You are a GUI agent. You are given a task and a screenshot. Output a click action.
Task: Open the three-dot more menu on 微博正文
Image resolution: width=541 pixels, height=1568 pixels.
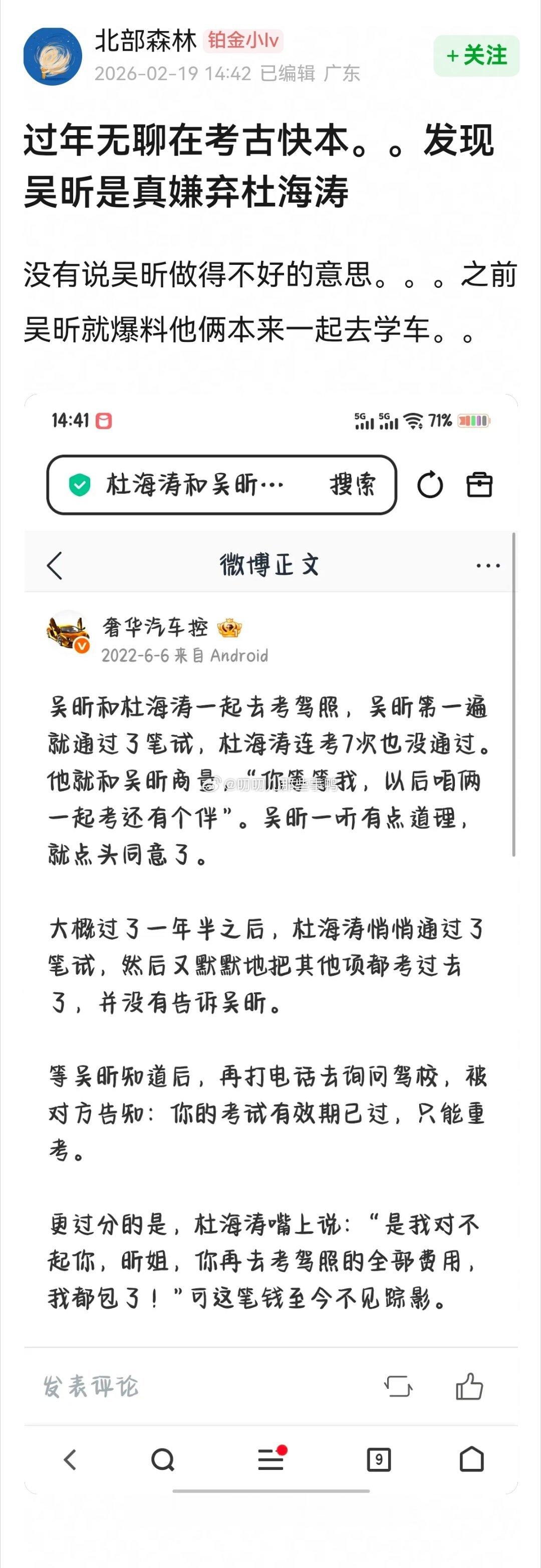click(487, 566)
